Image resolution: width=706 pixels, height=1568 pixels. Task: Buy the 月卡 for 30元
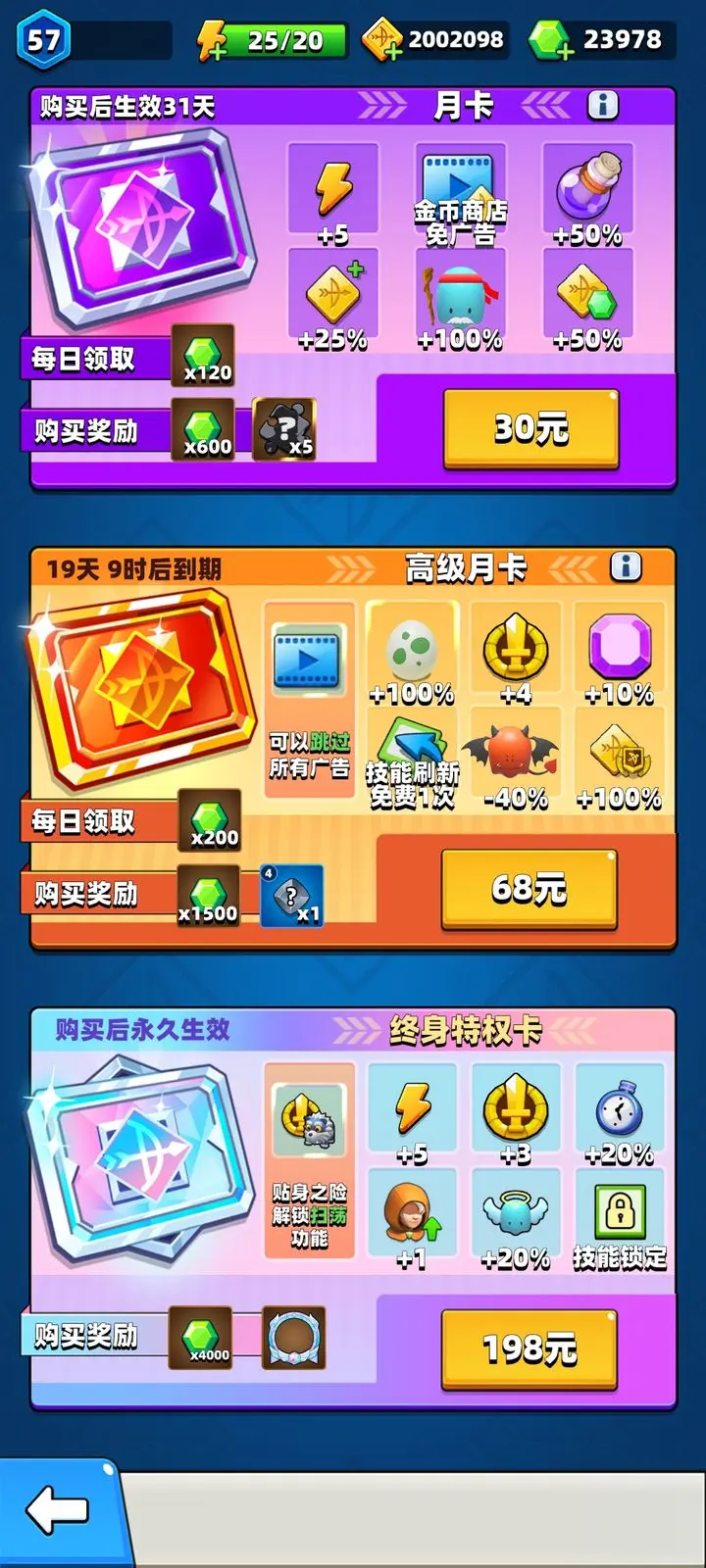(530, 428)
